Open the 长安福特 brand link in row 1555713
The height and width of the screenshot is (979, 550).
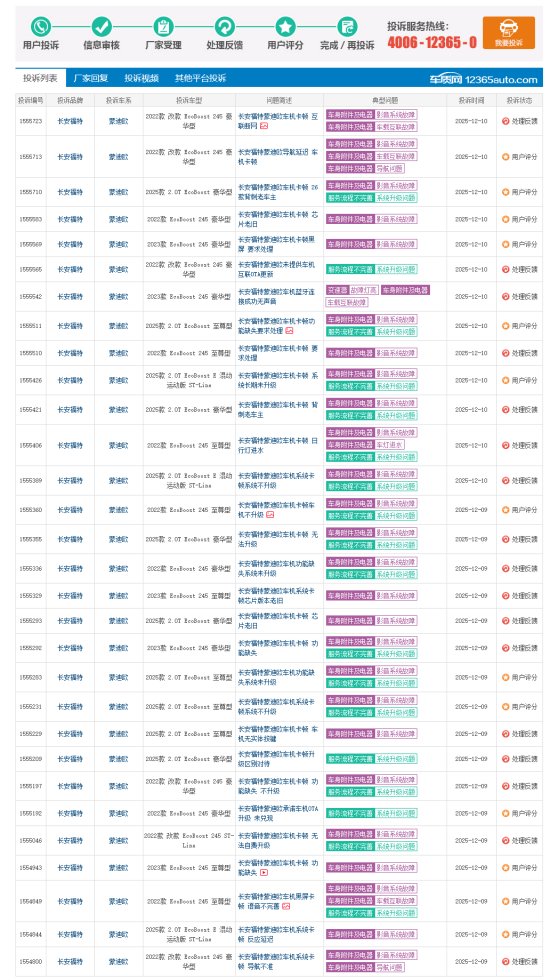tap(70, 157)
